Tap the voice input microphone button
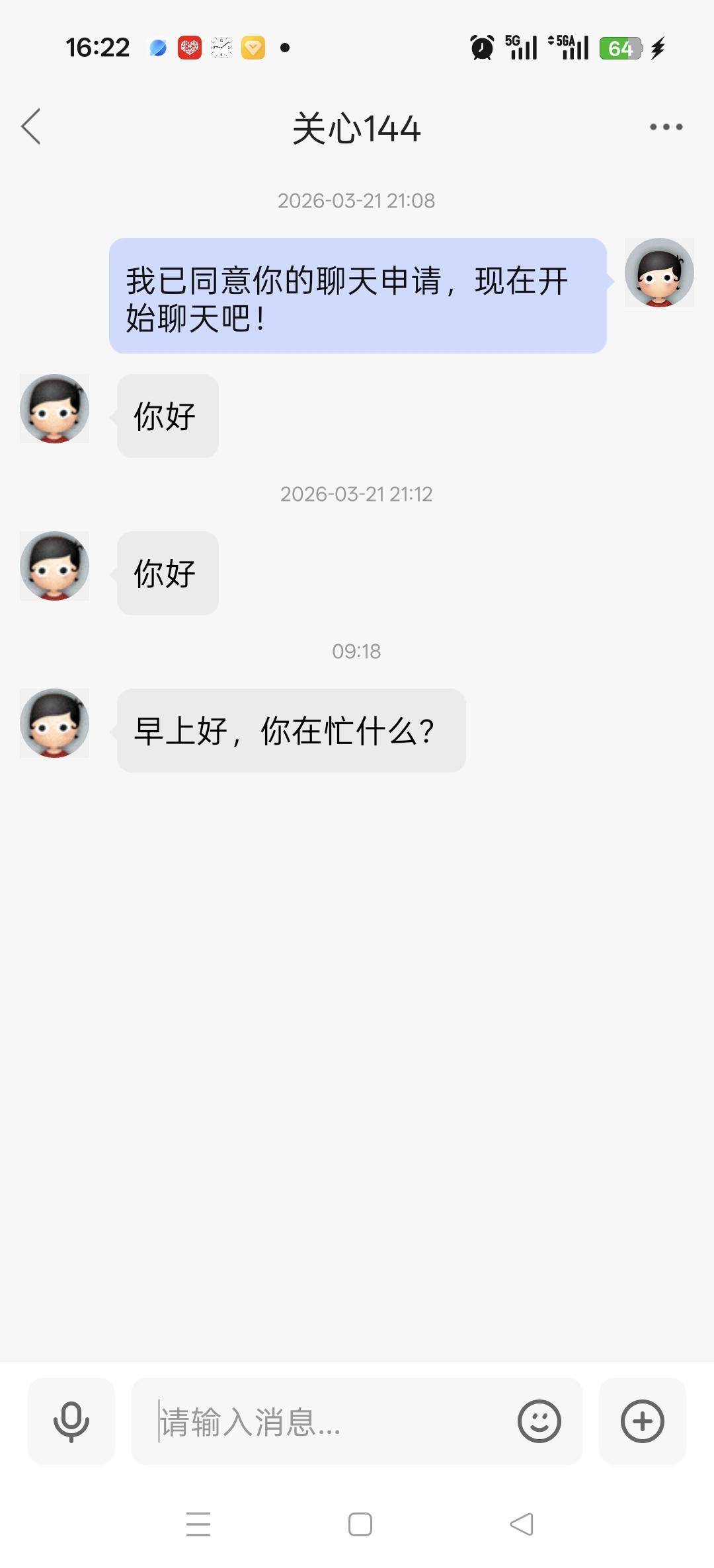Screen dimensions: 714x1568 (71, 1421)
